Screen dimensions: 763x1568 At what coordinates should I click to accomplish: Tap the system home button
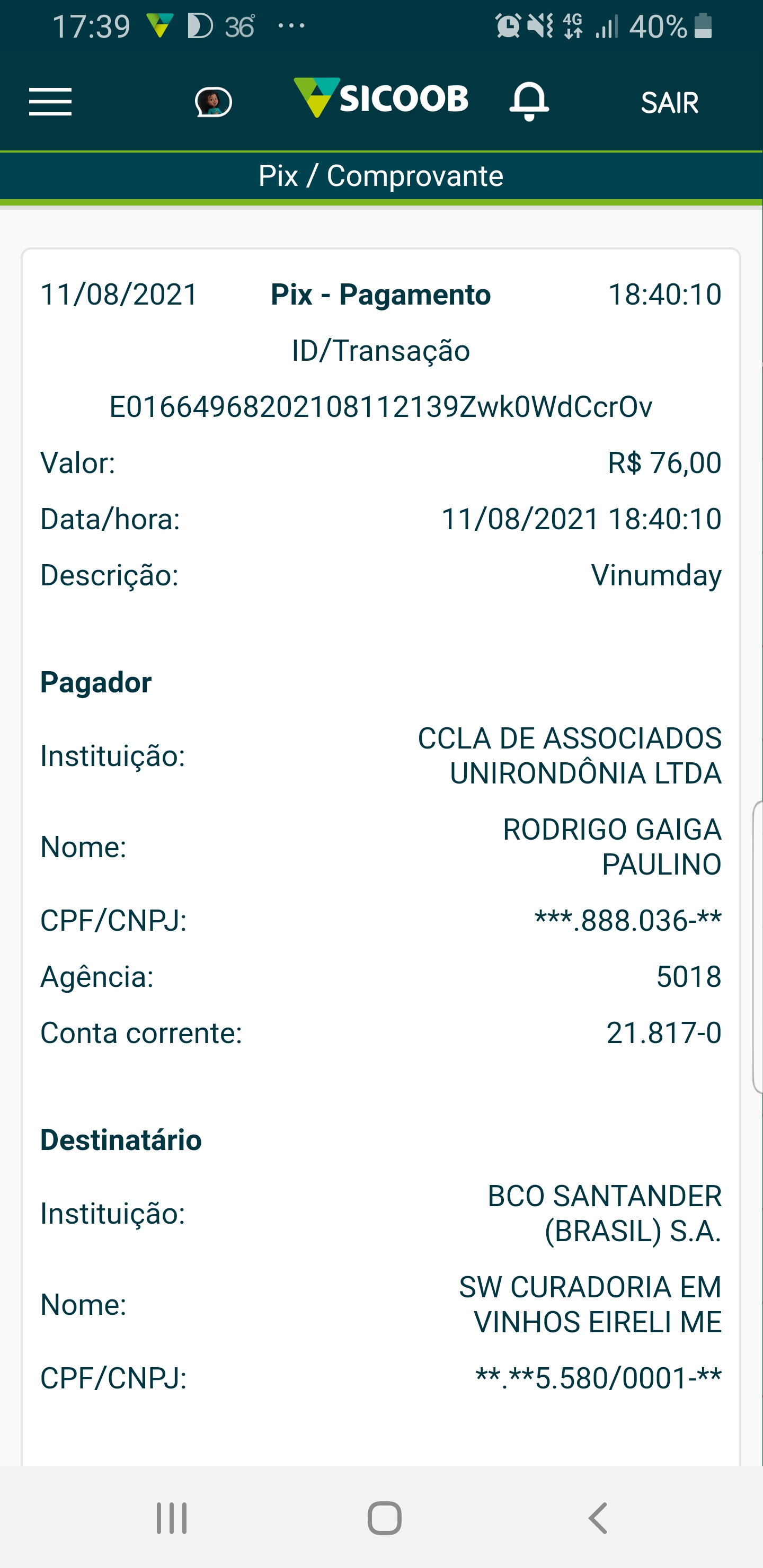click(384, 1518)
